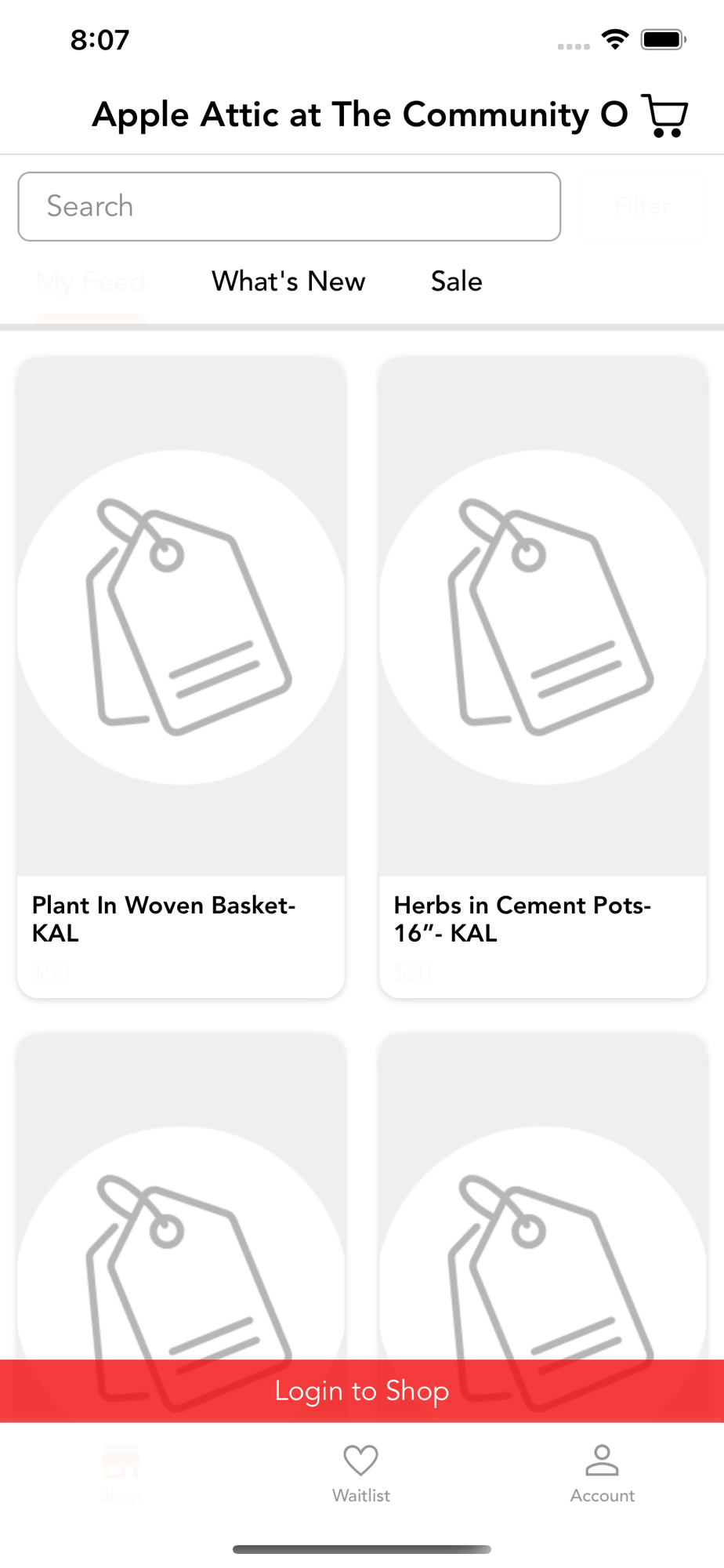Switch to the My Feed tab
This screenshot has width=724, height=1568.
pyautogui.click(x=91, y=281)
